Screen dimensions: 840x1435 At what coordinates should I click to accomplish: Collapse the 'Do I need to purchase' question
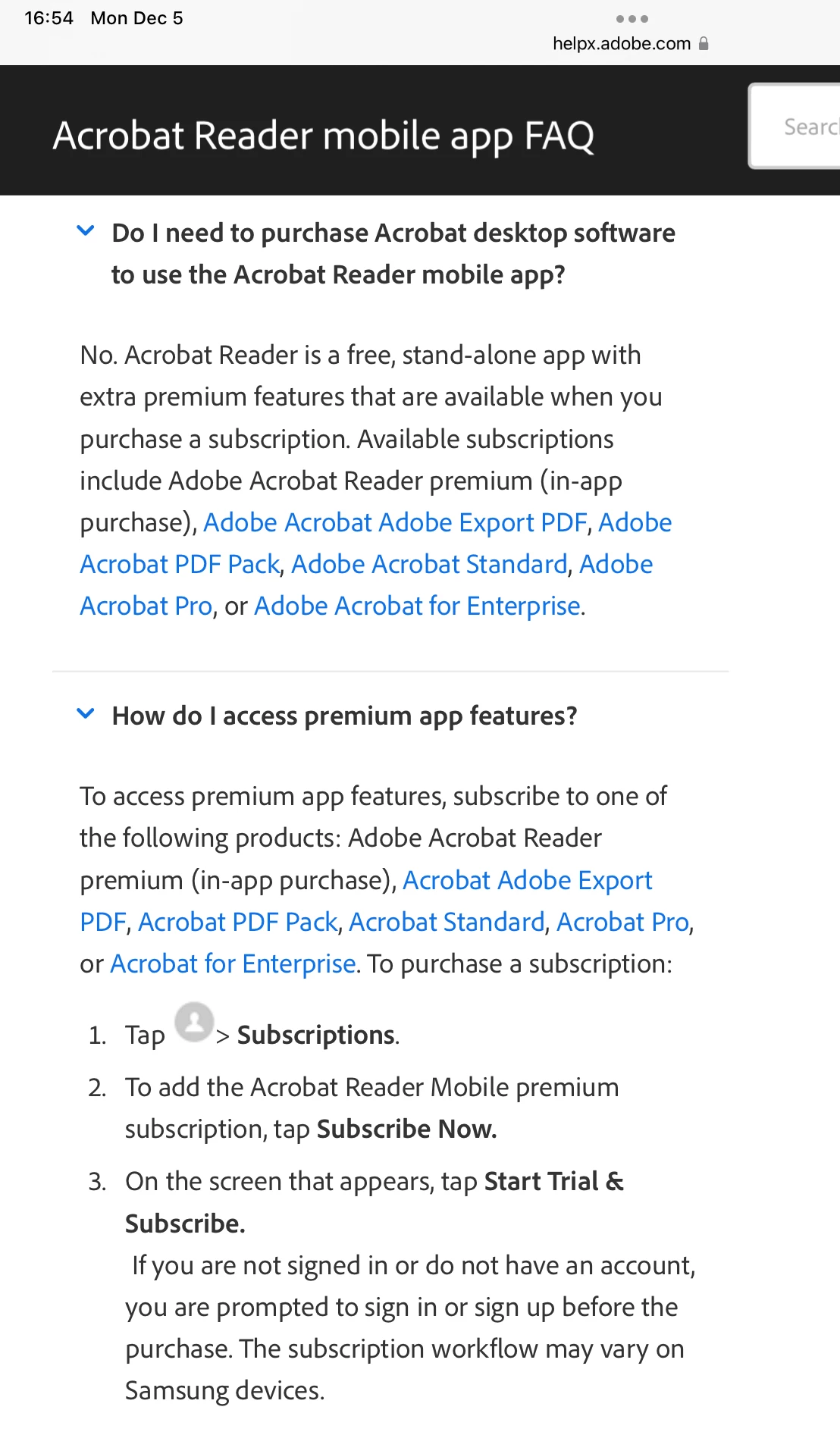tap(86, 231)
